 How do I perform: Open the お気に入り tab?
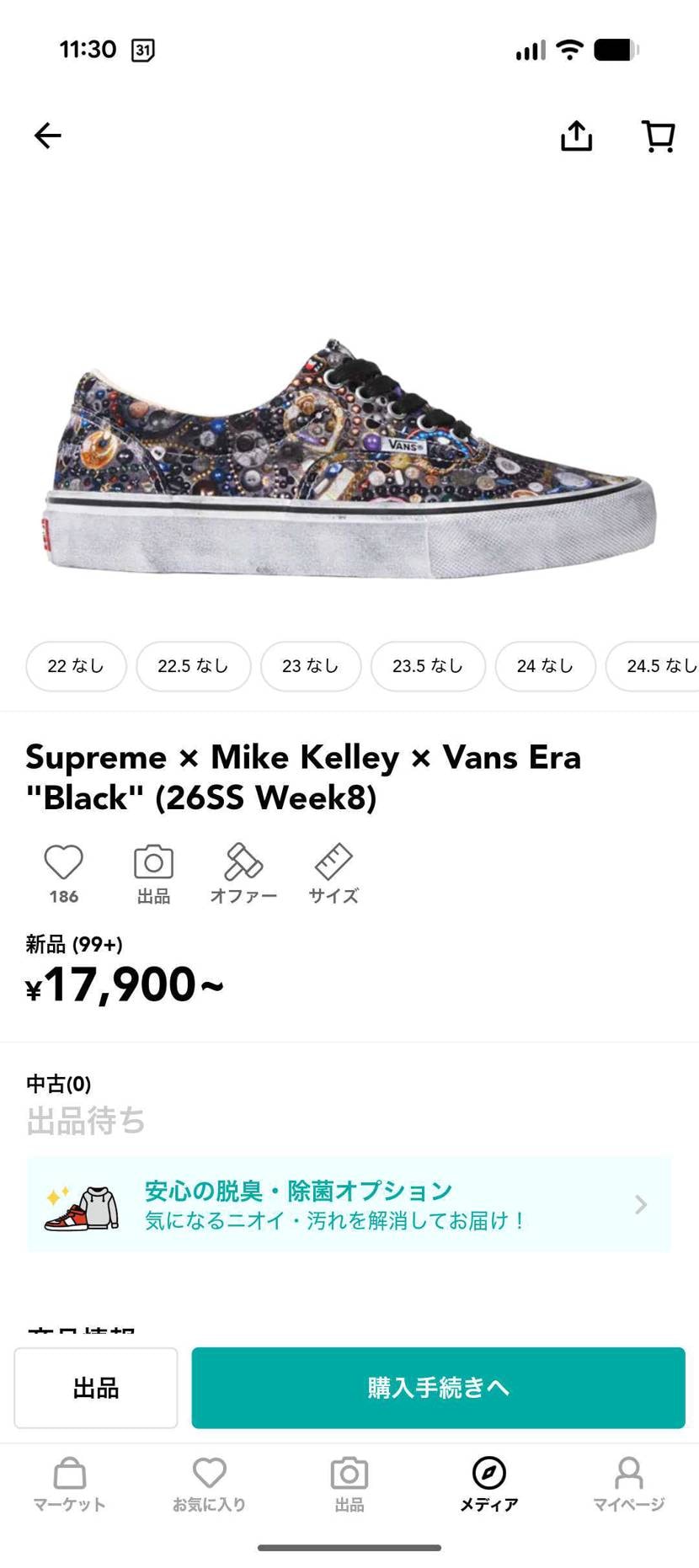(x=209, y=1485)
